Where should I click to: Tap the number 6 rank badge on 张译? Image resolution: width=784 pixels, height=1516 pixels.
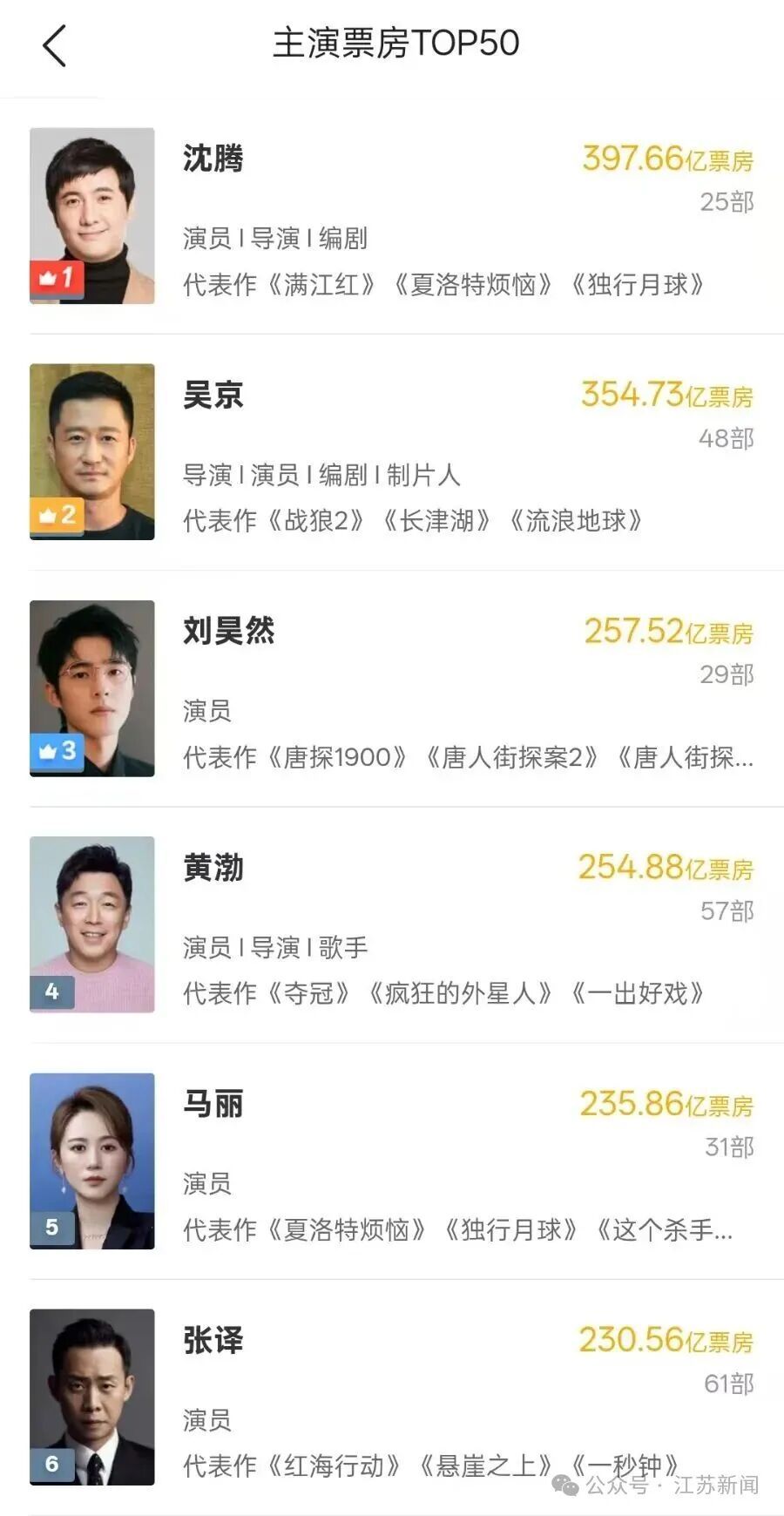click(51, 1464)
